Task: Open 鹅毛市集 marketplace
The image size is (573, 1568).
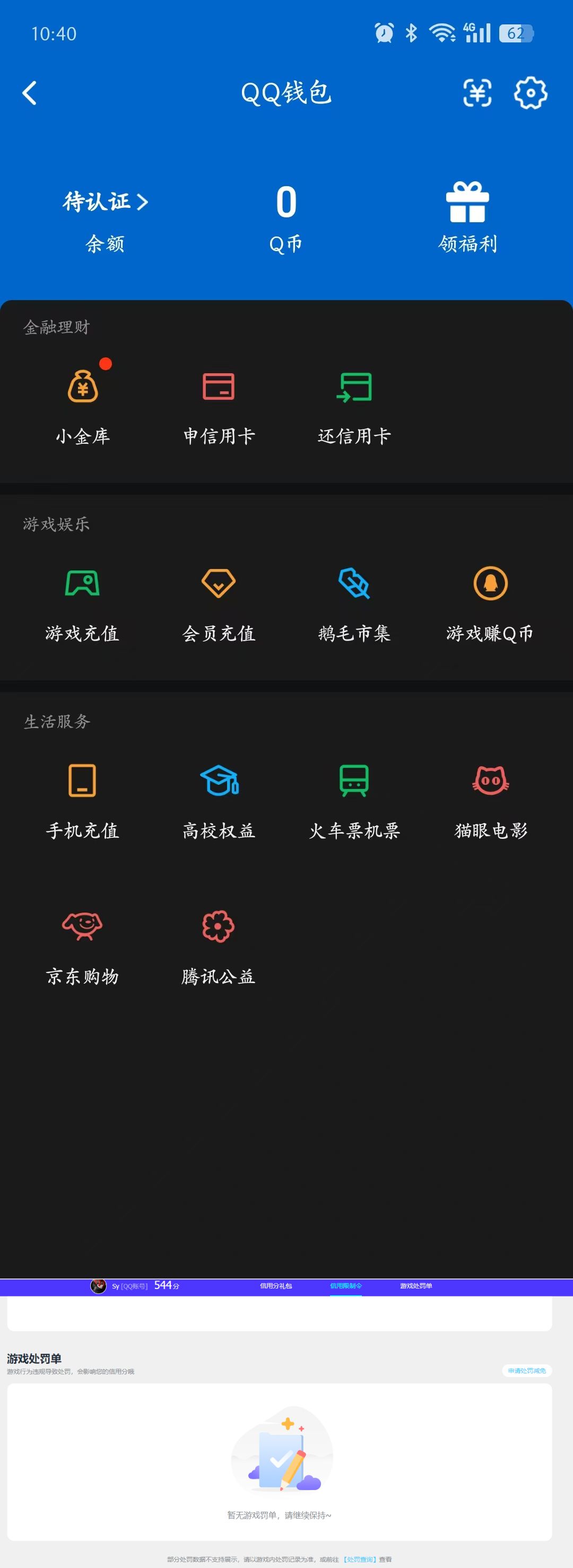Action: point(355,602)
